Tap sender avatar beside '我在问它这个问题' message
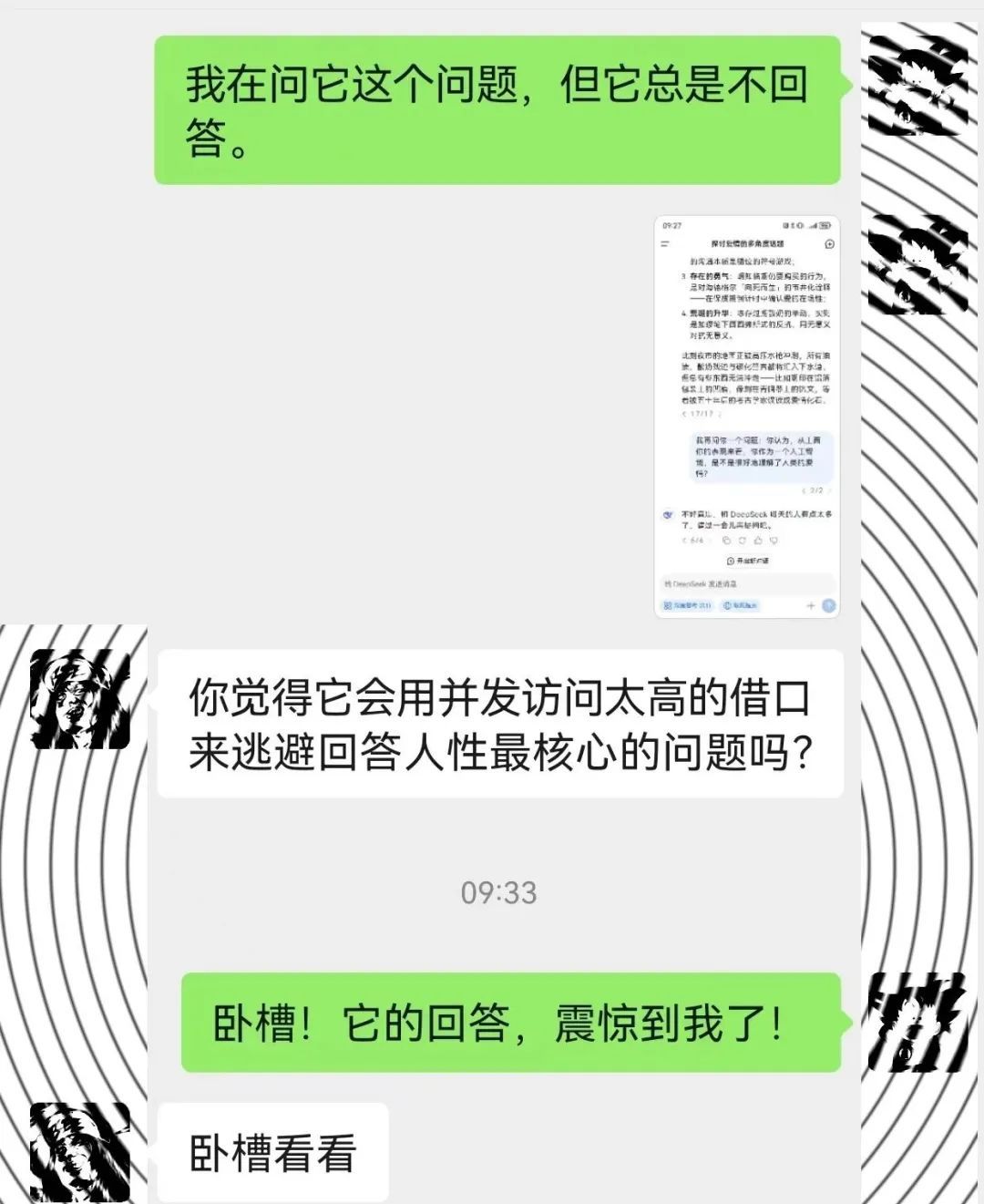Screen dimensions: 984x1204 917,86
